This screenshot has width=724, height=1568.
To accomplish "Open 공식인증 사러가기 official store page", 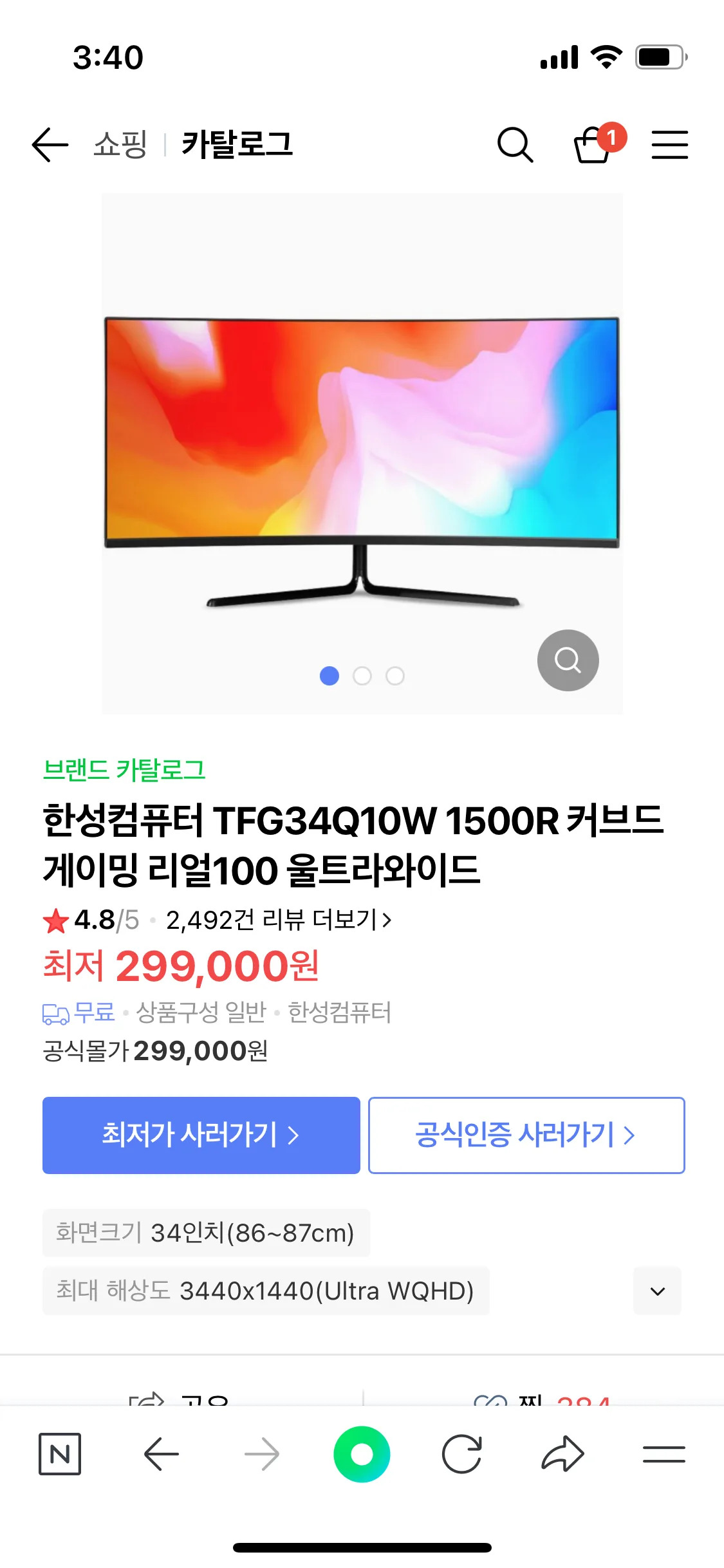I will 526,1135.
